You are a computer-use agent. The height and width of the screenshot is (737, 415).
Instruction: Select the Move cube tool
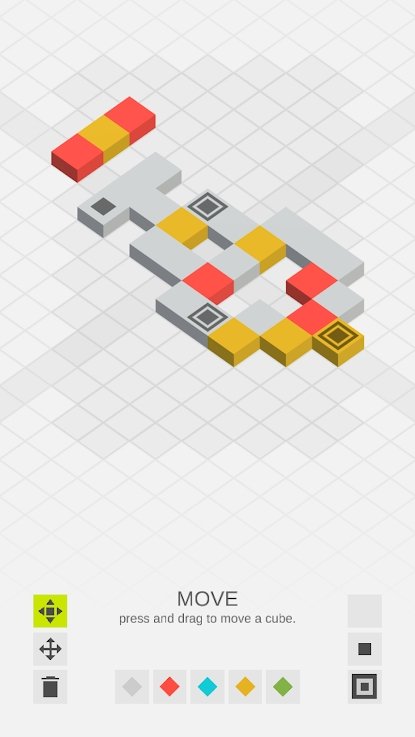(50, 611)
